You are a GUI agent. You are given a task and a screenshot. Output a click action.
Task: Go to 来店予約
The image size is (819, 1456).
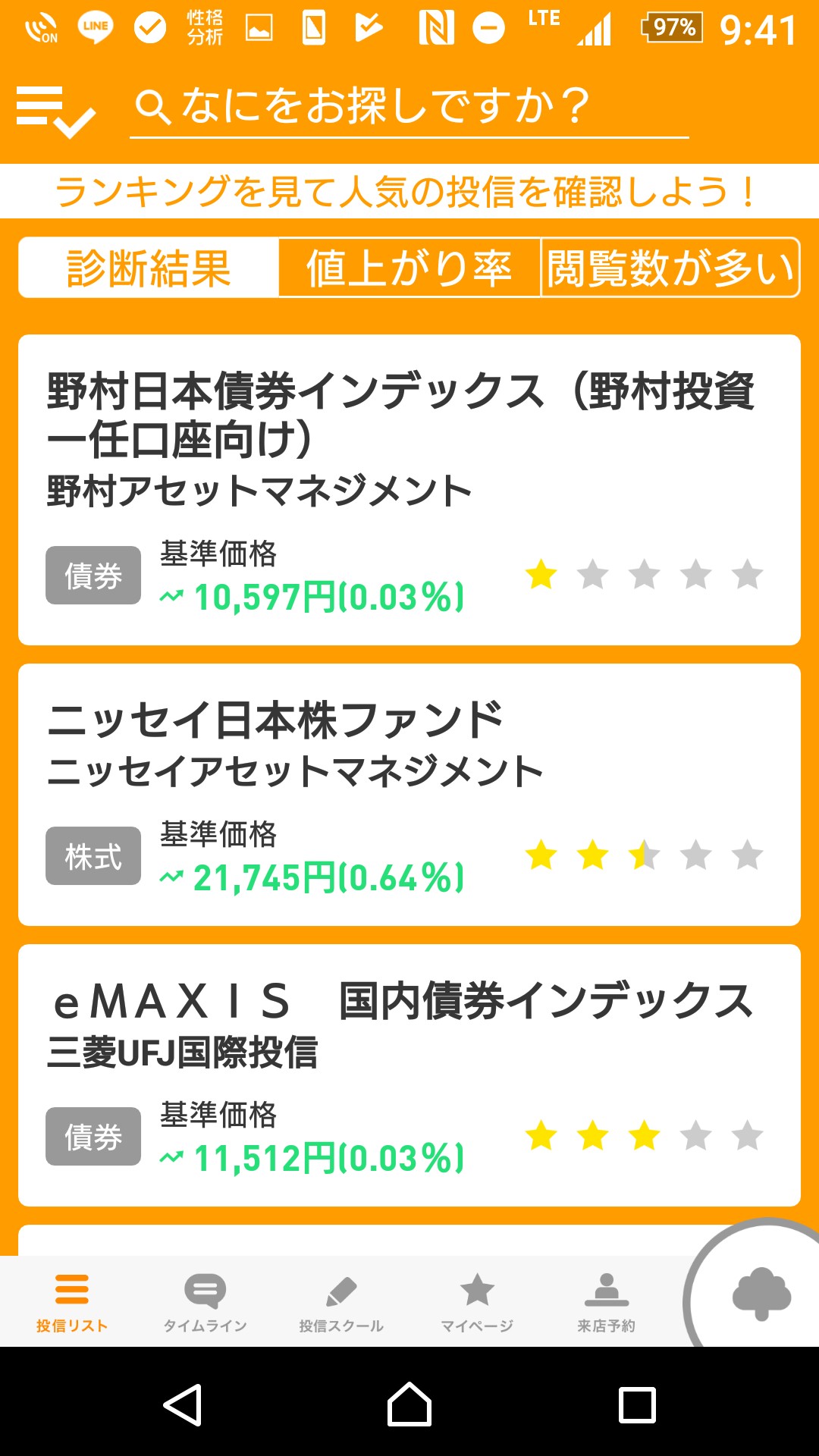[x=606, y=1301]
